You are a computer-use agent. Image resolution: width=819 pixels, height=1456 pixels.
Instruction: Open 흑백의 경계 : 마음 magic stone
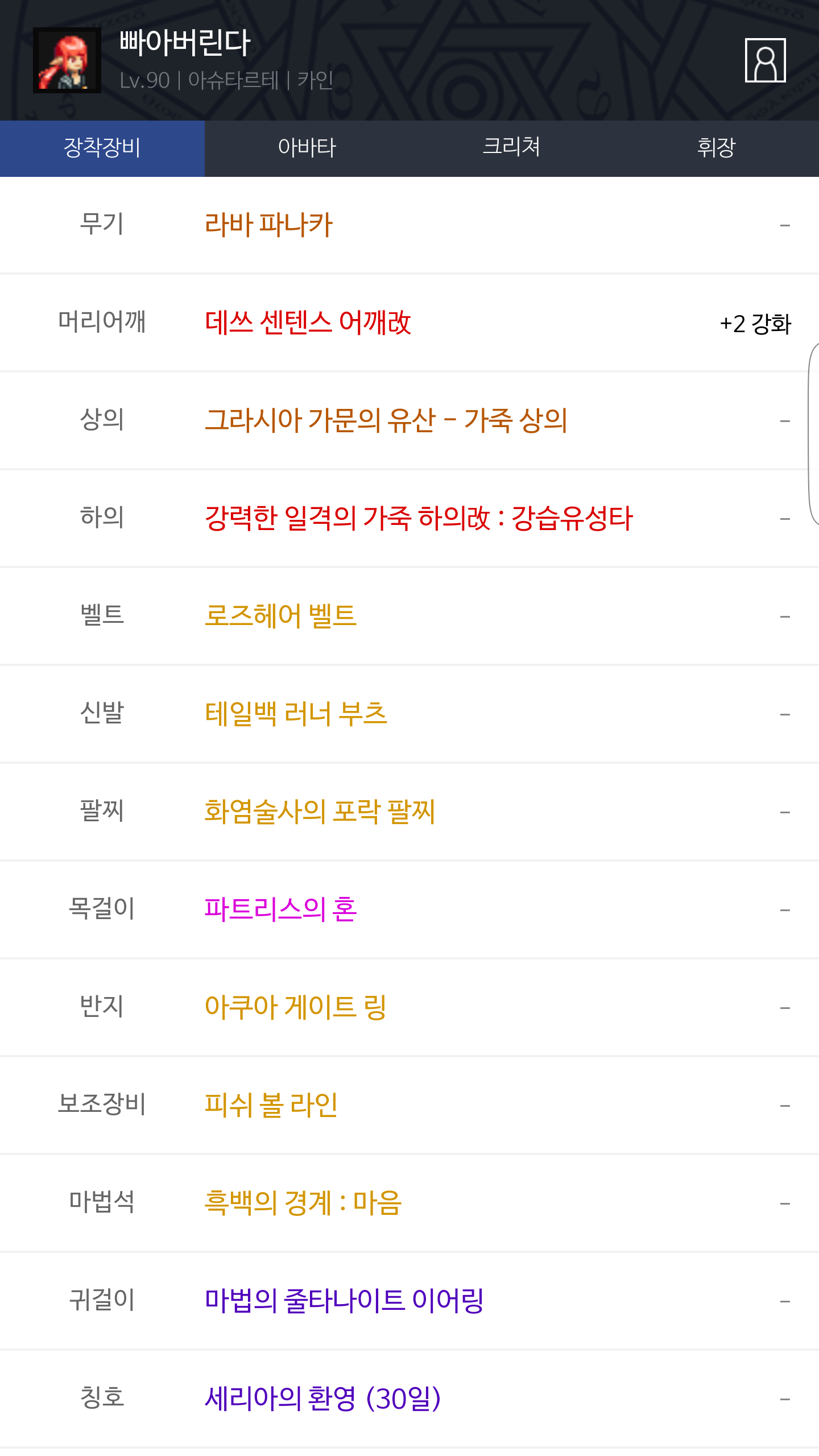tap(303, 1203)
